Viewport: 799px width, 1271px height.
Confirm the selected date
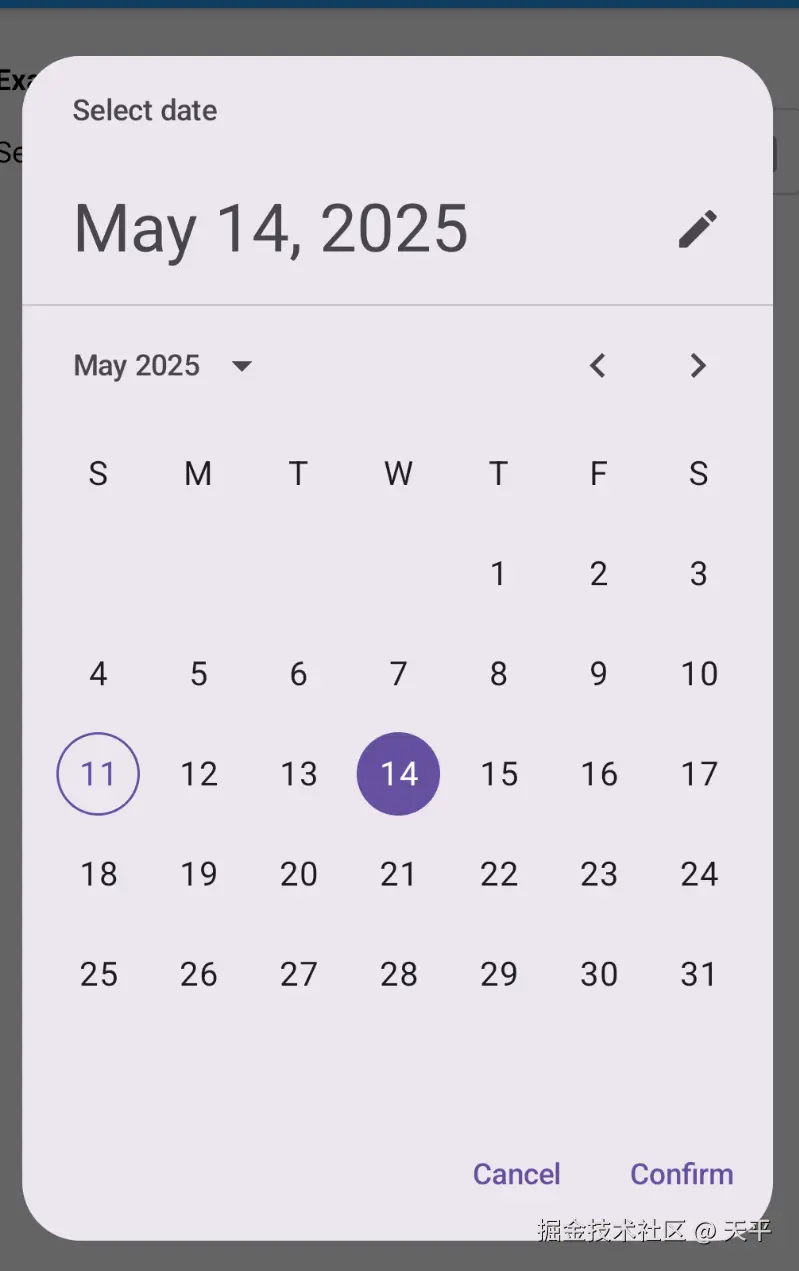(x=681, y=1173)
